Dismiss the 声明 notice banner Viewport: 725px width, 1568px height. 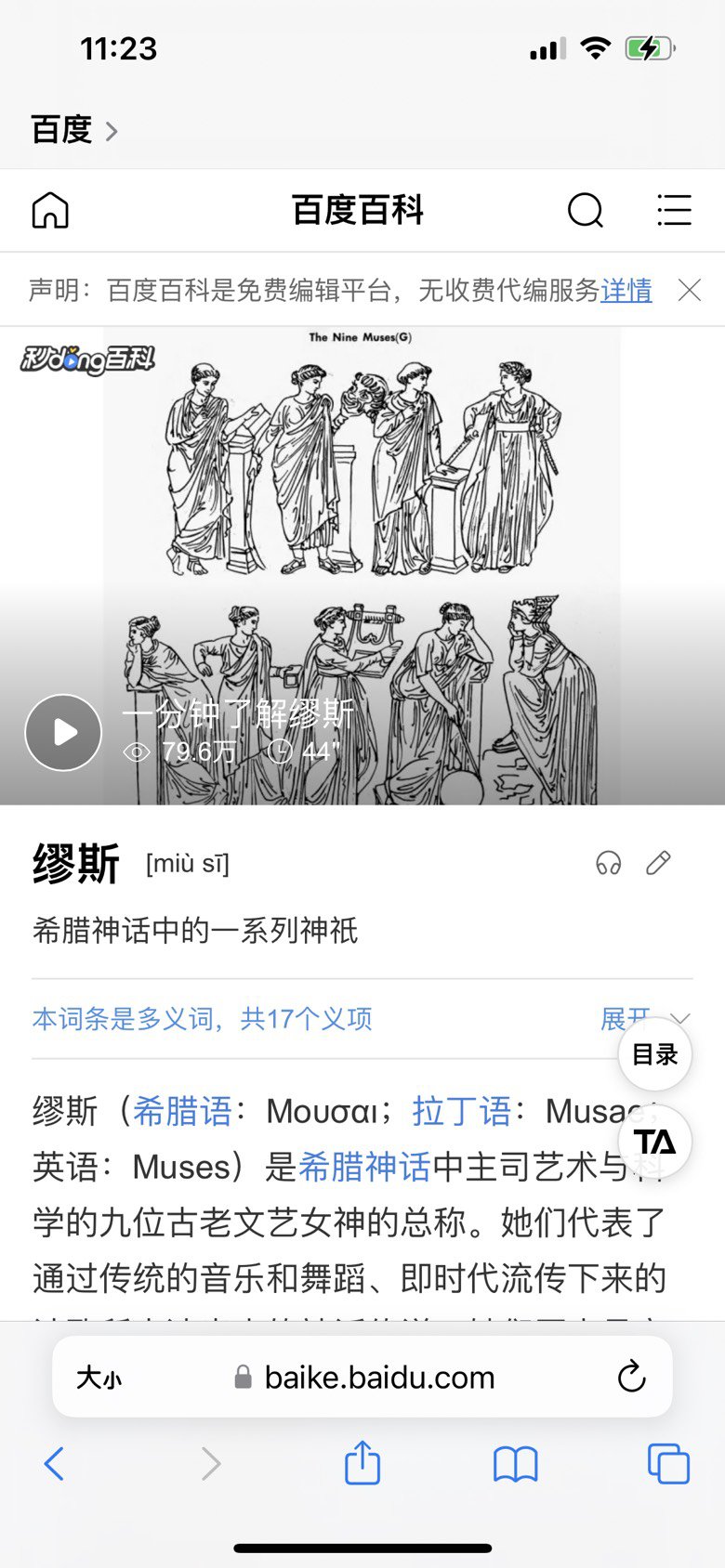tap(690, 291)
